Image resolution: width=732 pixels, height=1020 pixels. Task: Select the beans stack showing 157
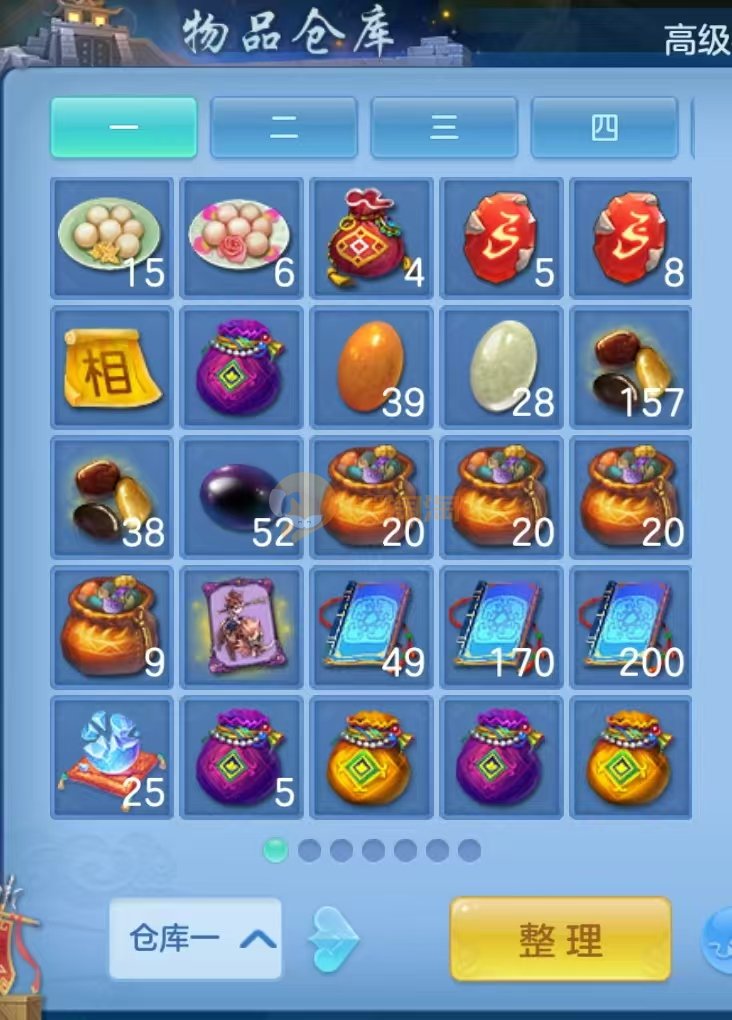(631, 367)
